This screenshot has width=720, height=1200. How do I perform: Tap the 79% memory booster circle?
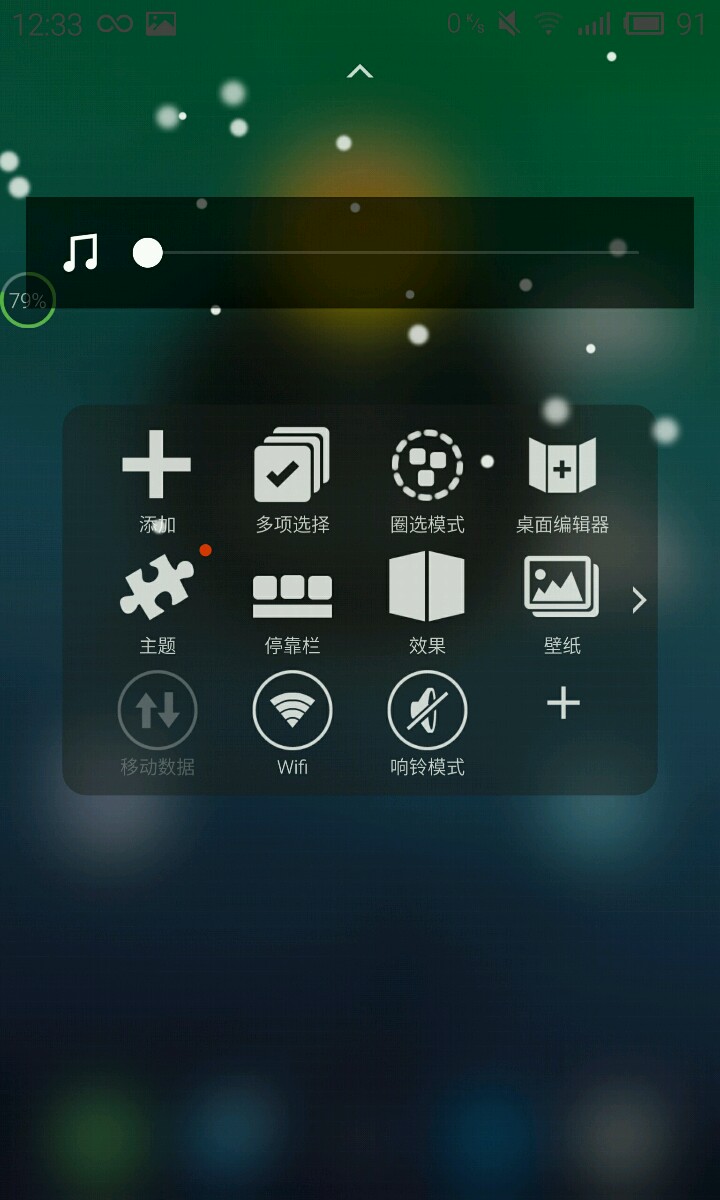27,300
